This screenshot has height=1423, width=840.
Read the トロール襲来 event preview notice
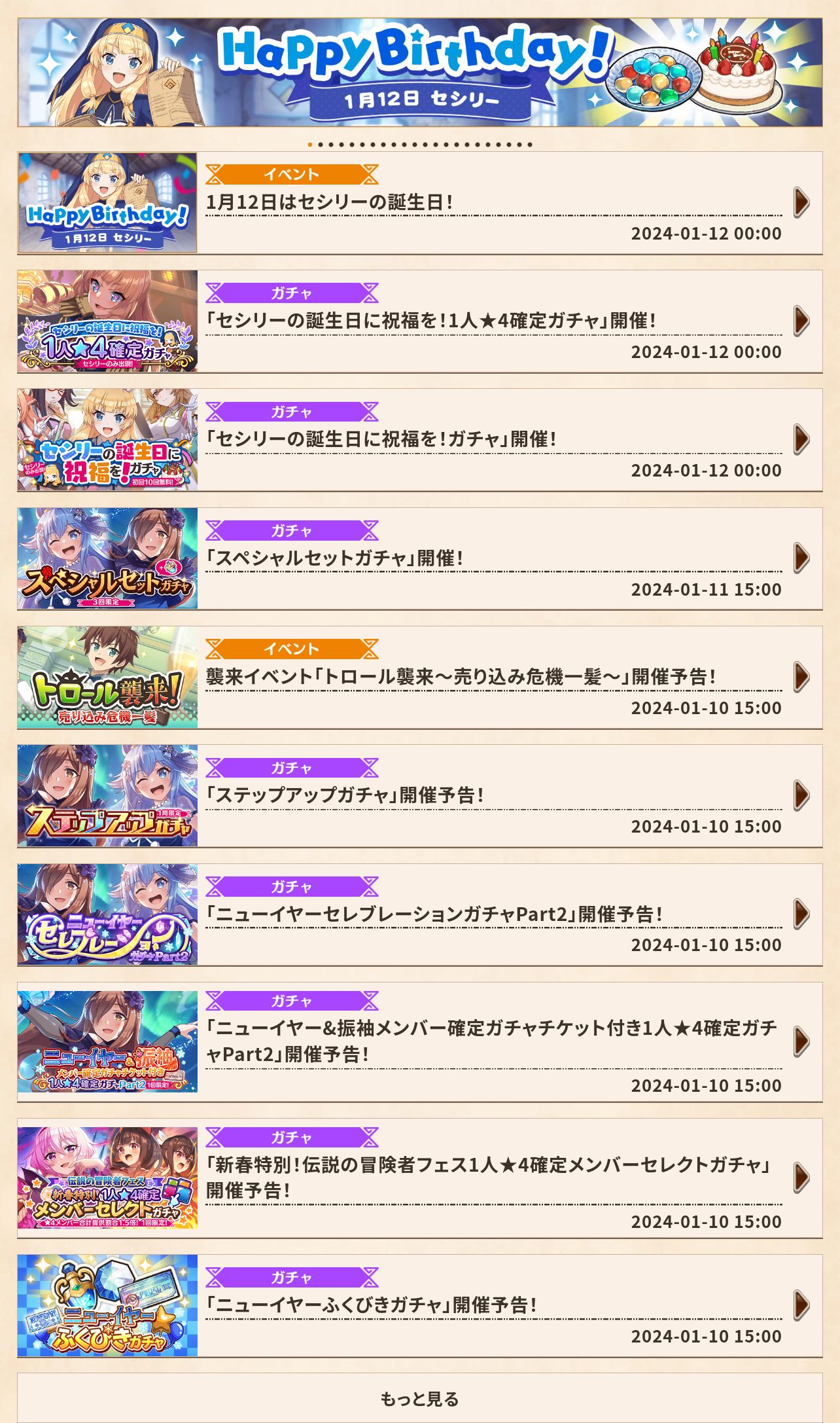[420, 677]
